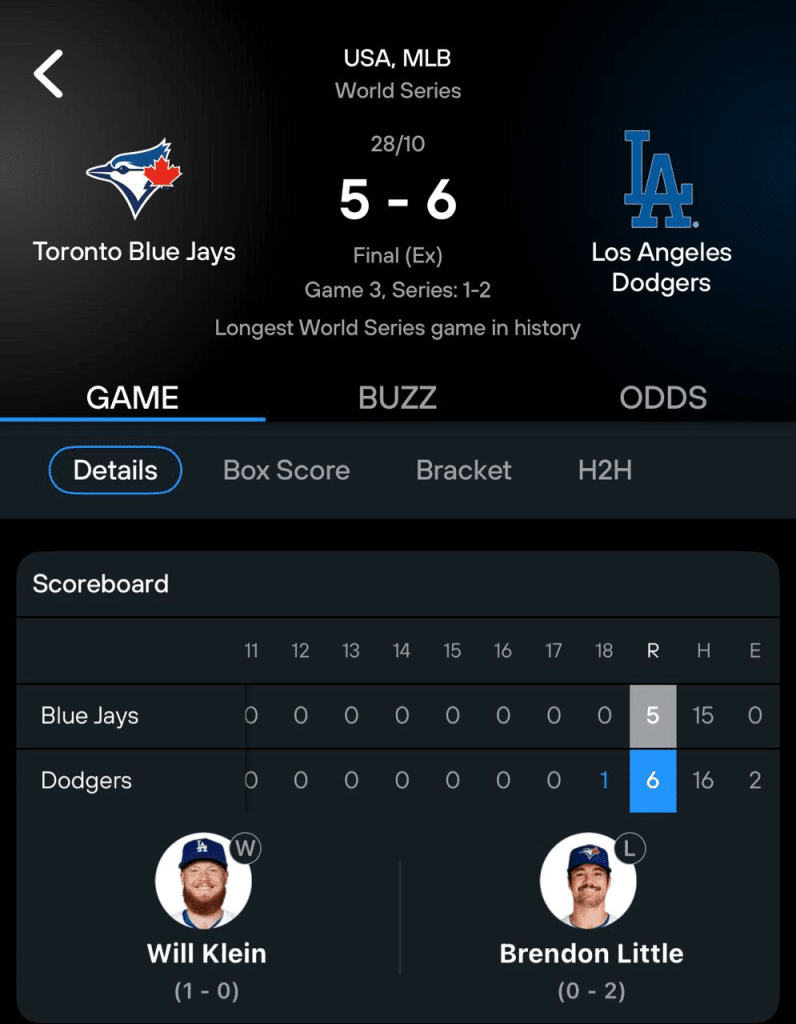Open the Los Angeles Dodgers logo
The image size is (796, 1024).
(x=660, y=180)
